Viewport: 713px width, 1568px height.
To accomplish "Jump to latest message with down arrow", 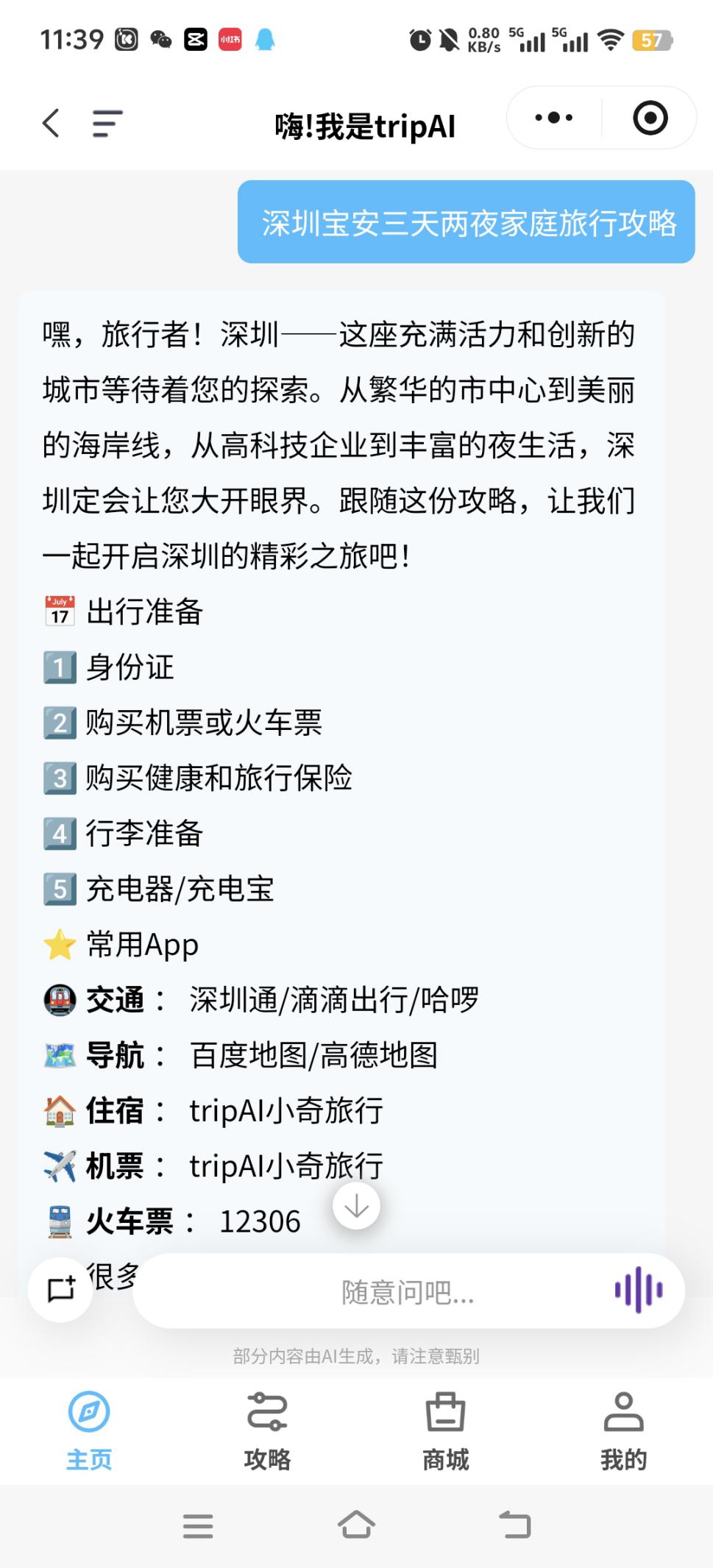I will coord(356,1206).
